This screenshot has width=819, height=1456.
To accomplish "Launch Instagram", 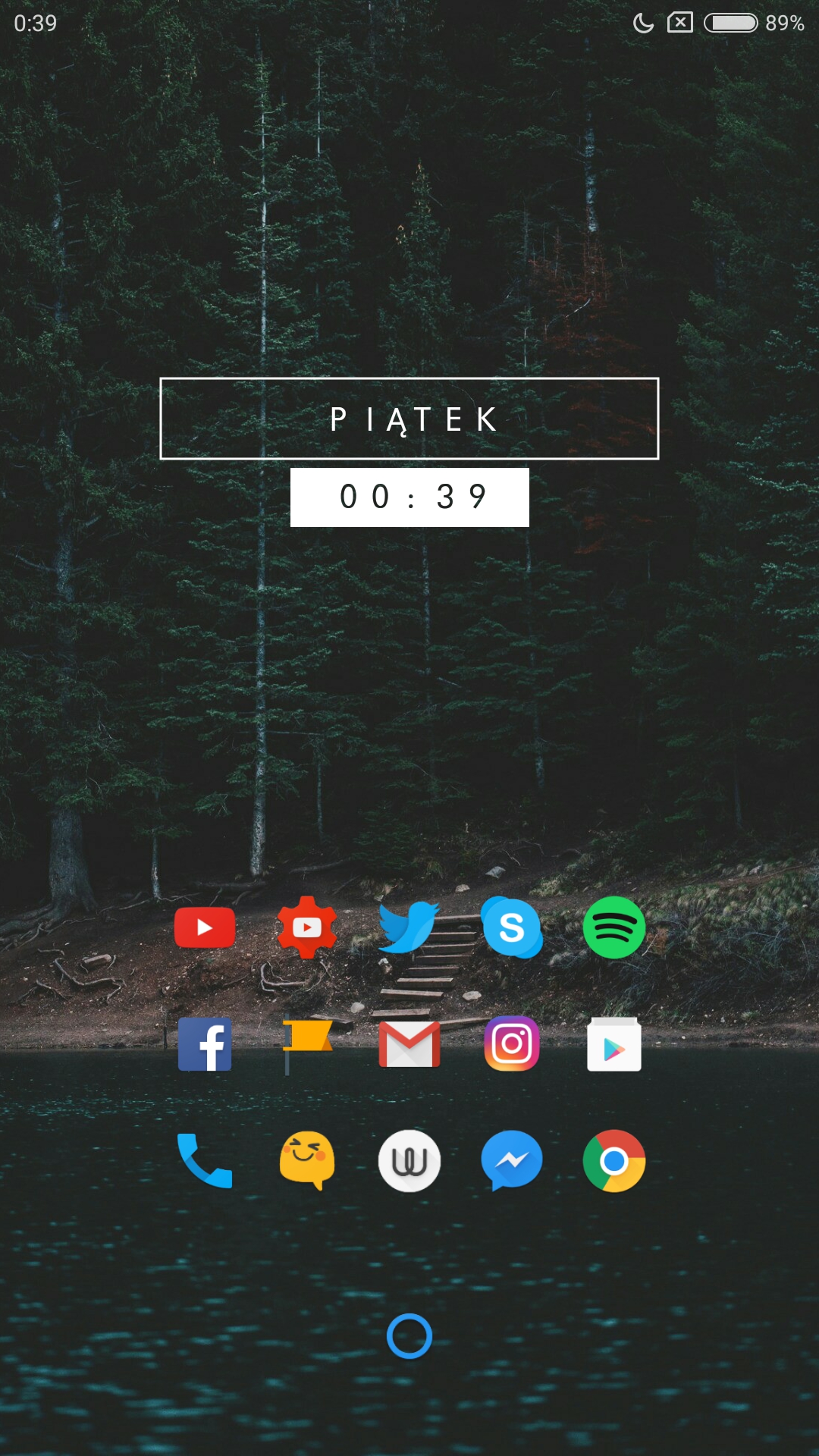I will 512,1044.
